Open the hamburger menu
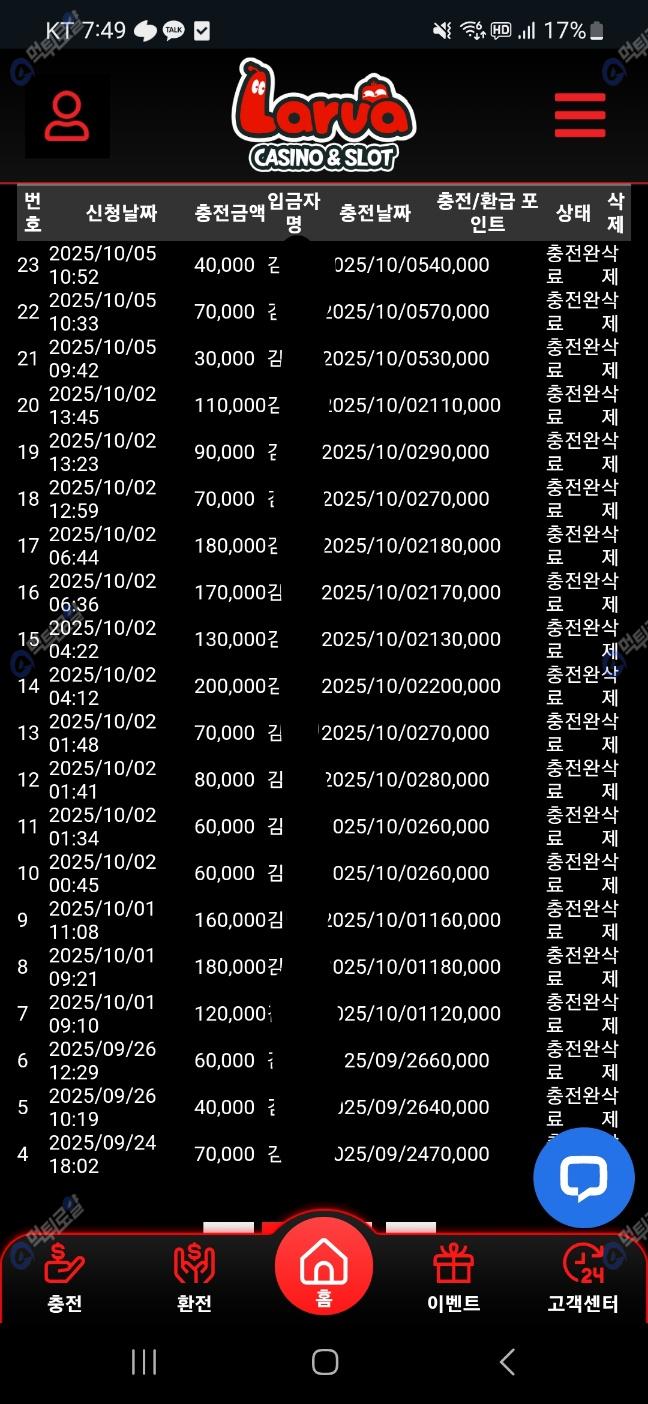Viewport: 648px width, 1404px height. (580, 116)
